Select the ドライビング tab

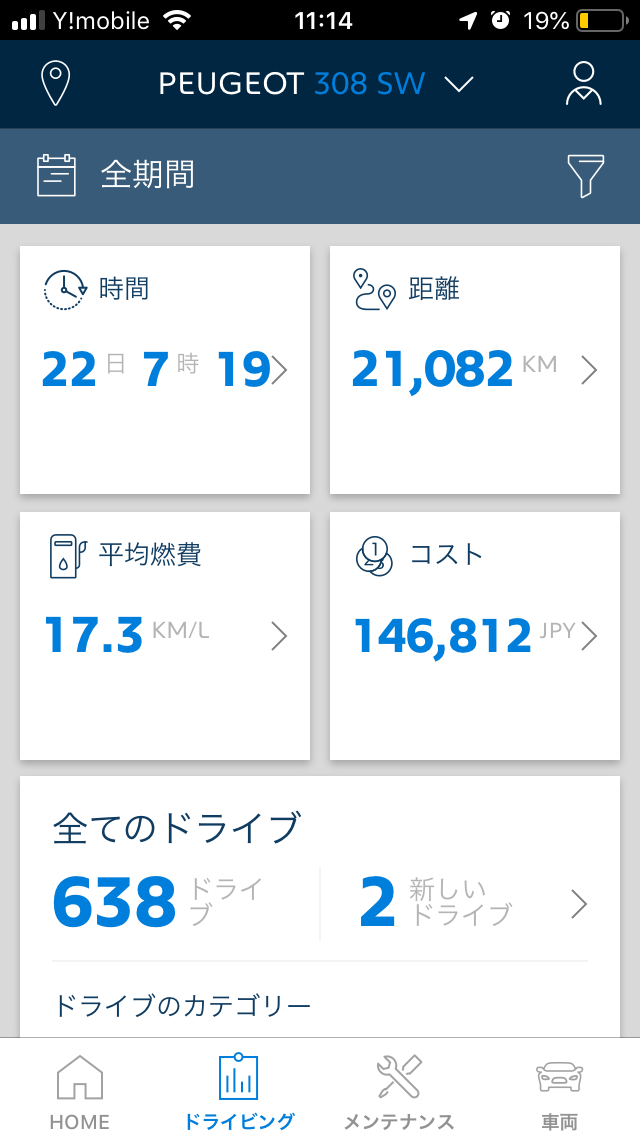click(x=239, y=1092)
